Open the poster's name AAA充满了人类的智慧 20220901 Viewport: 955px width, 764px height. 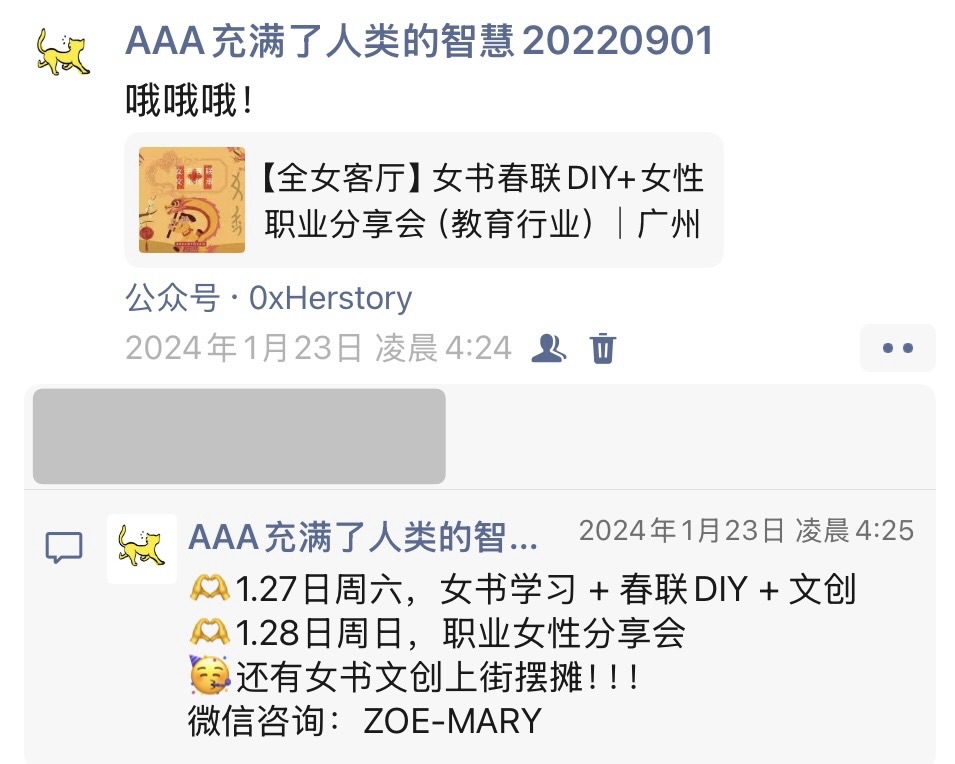[x=419, y=42]
